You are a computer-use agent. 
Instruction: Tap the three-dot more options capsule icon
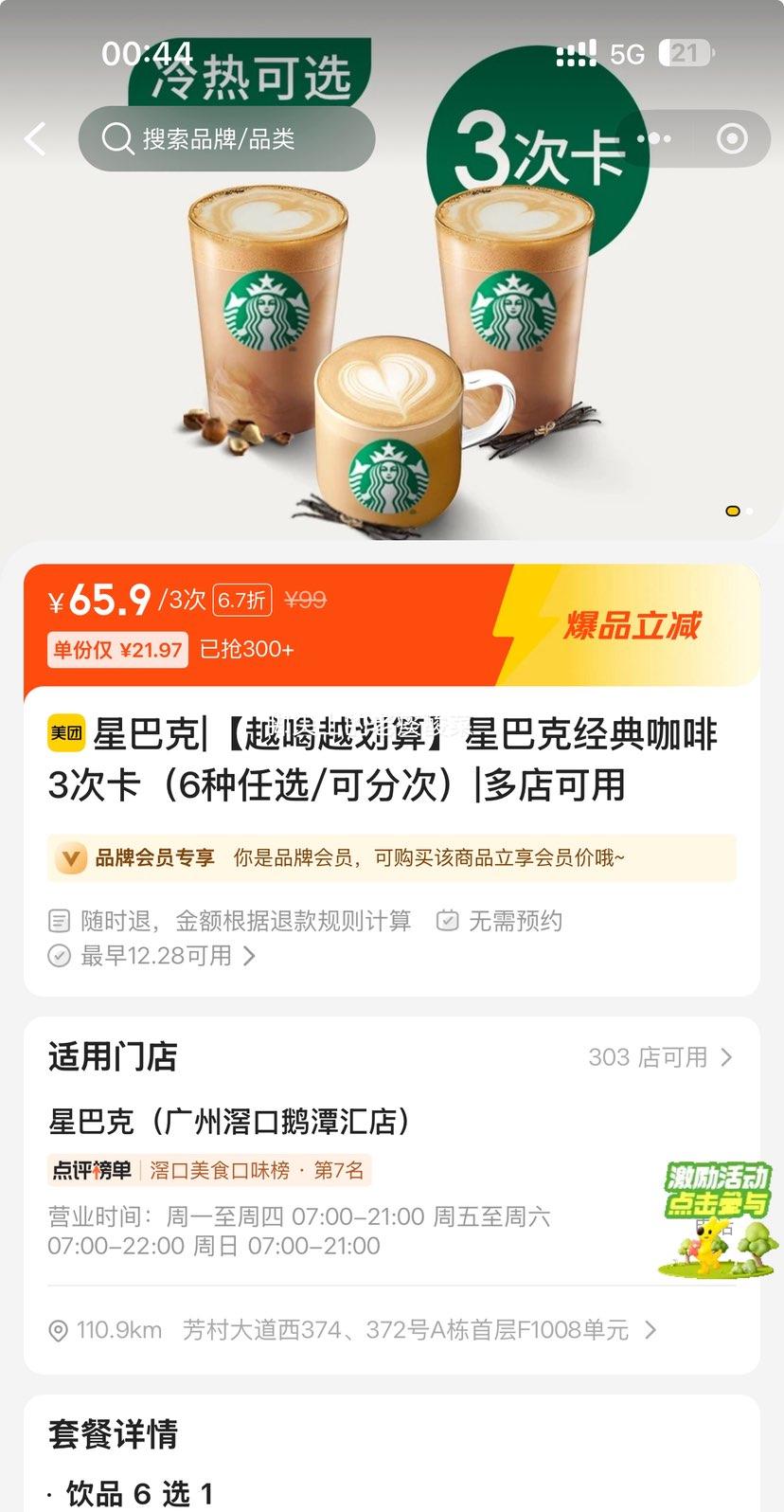[655, 138]
